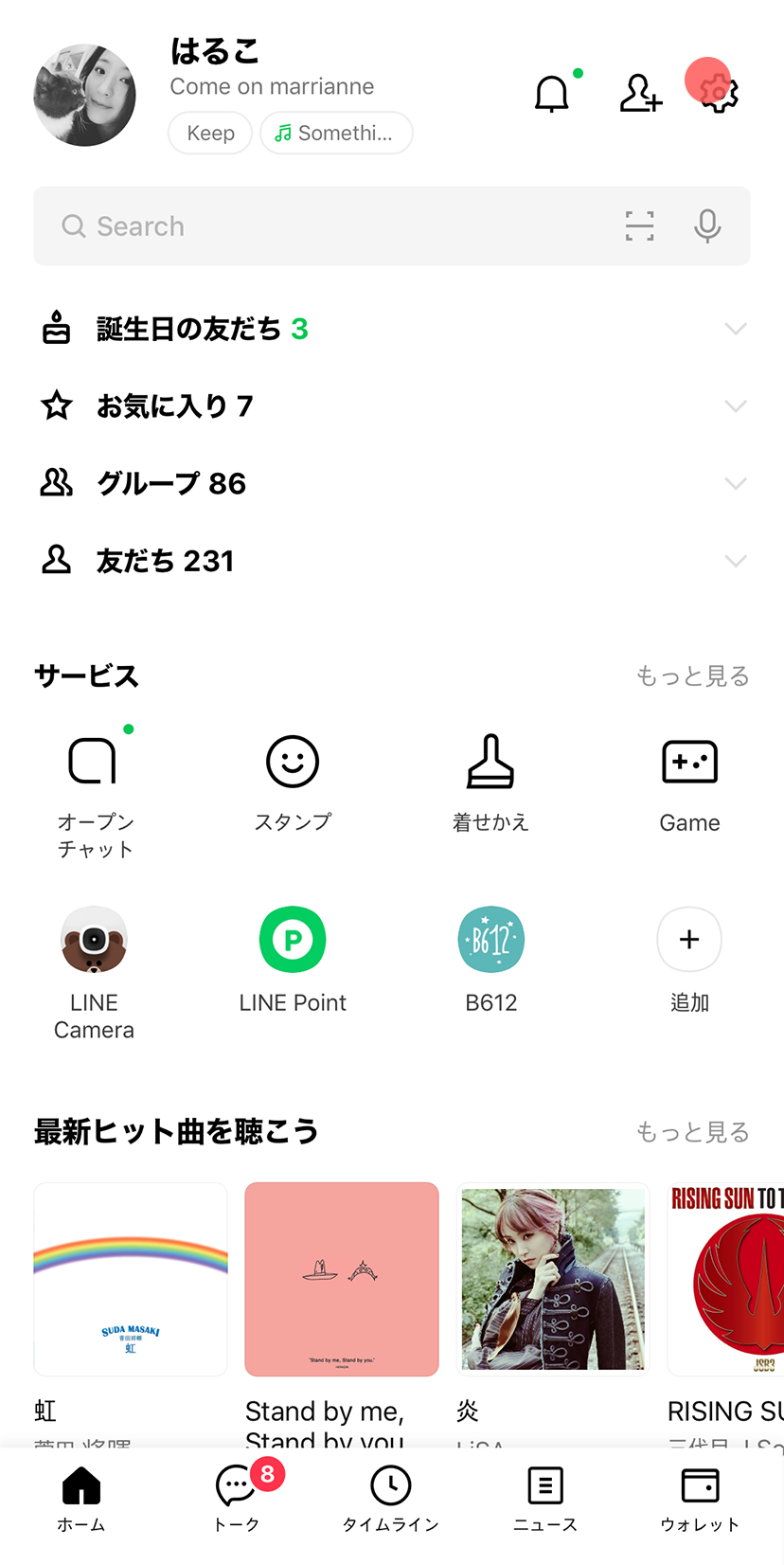Switch to the トーク chat tab
This screenshot has width=784, height=1565.
pos(236,1498)
